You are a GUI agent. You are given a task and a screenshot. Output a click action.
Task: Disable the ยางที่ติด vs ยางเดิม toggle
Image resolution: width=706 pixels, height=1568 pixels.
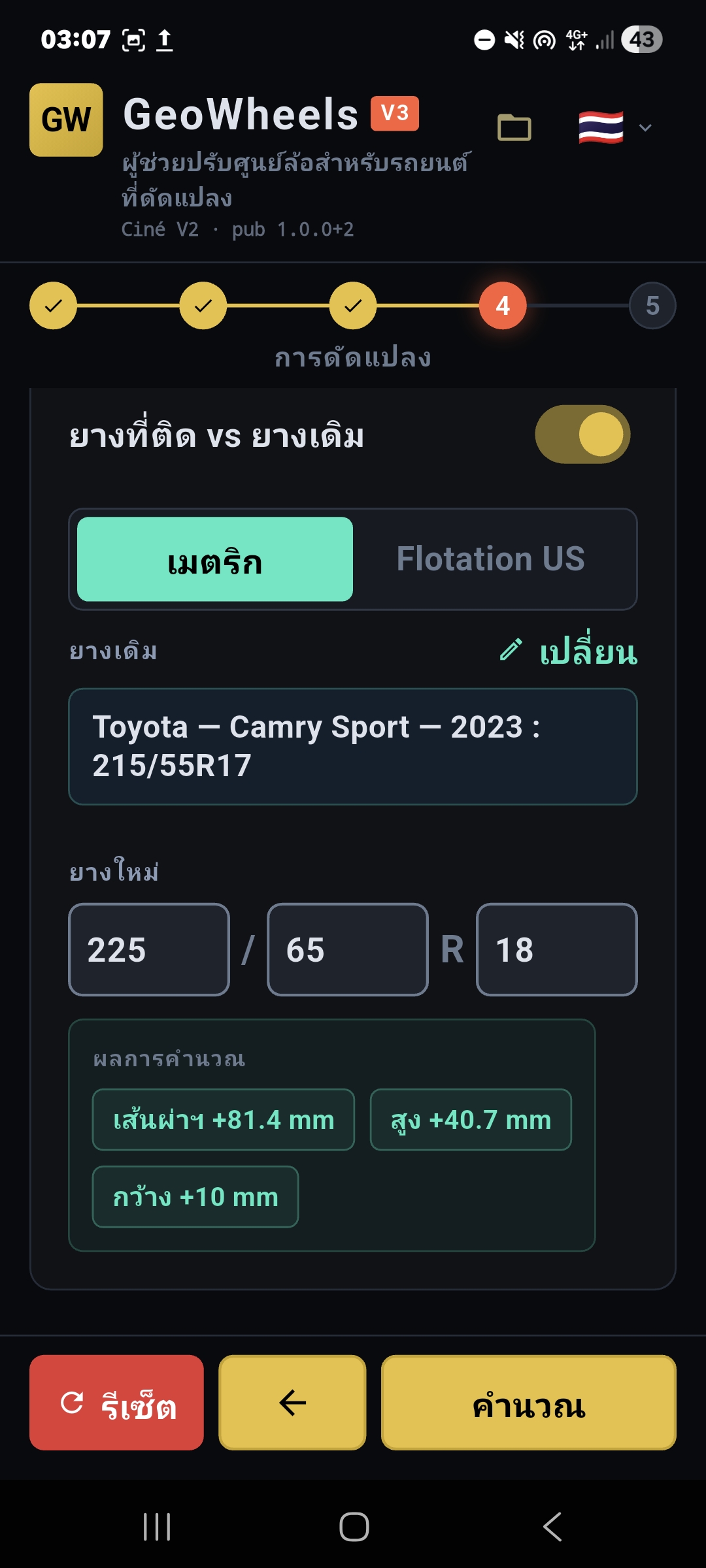(582, 434)
